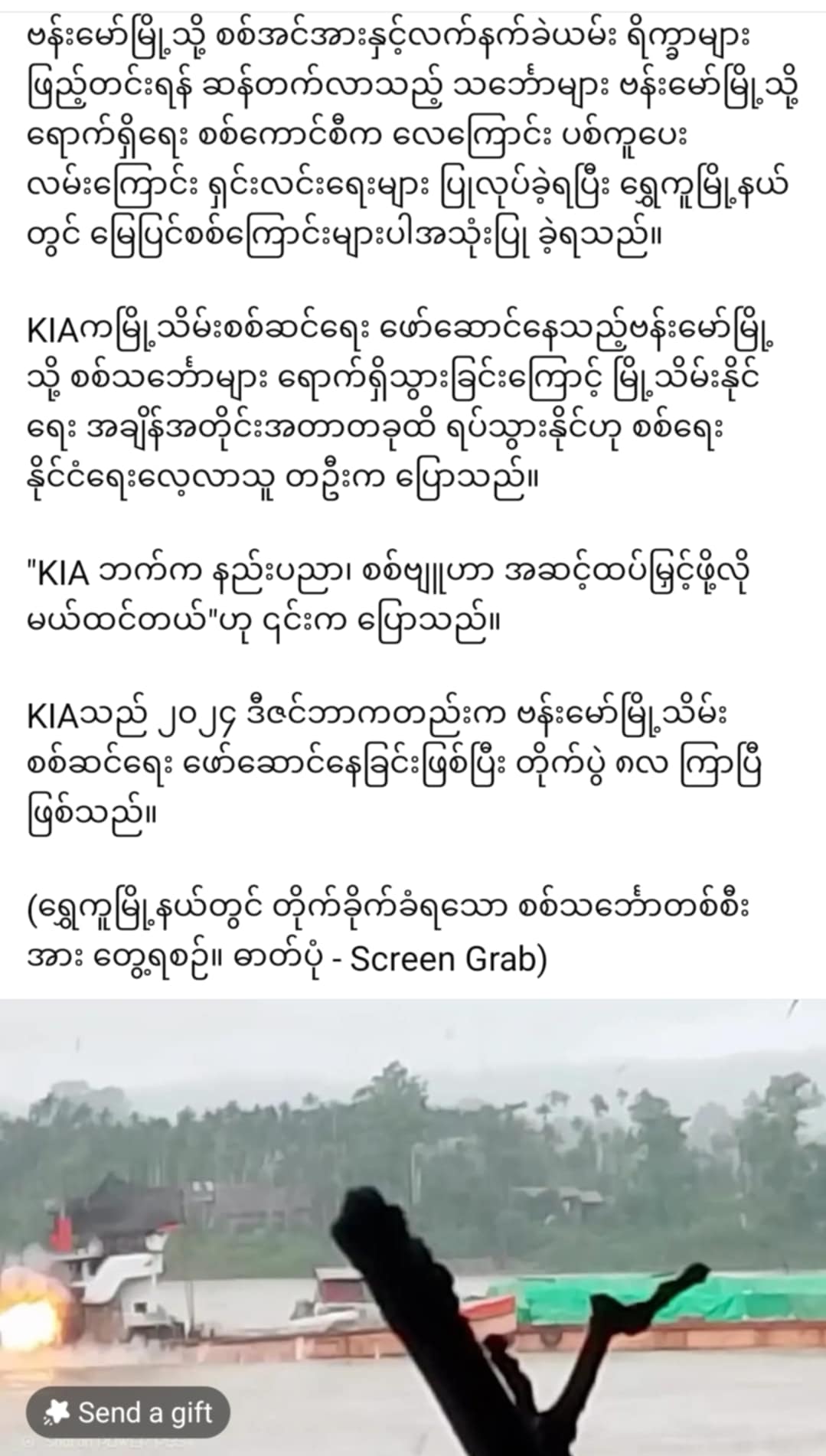Tap the Send a gift button
Viewport: 826px width, 1456px height.
point(129,1412)
